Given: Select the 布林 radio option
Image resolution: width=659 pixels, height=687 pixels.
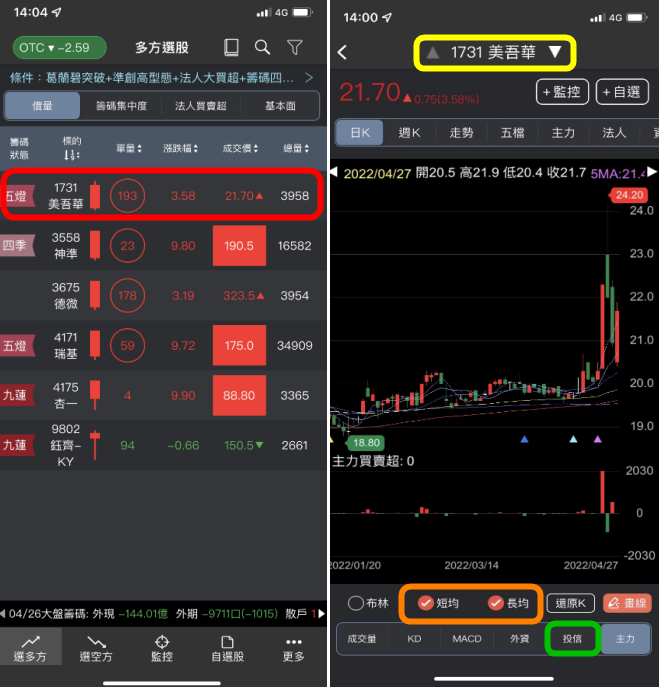Looking at the screenshot, I should (368, 603).
